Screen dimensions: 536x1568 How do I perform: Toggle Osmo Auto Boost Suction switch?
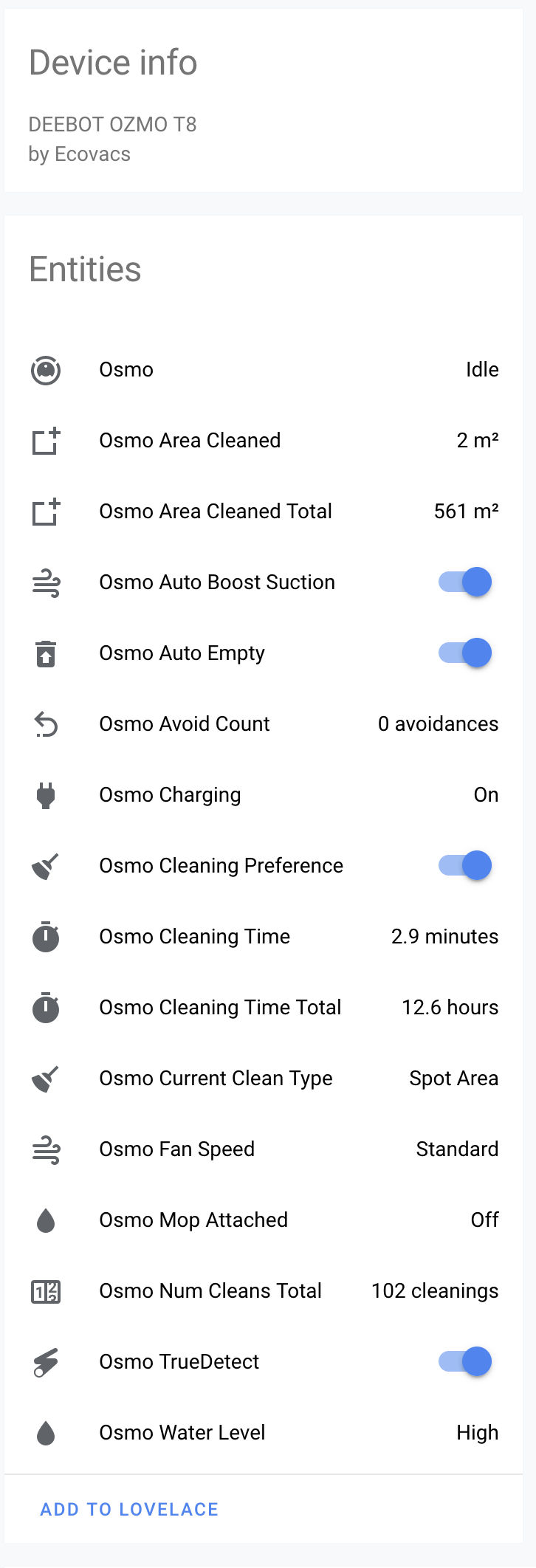coord(465,582)
